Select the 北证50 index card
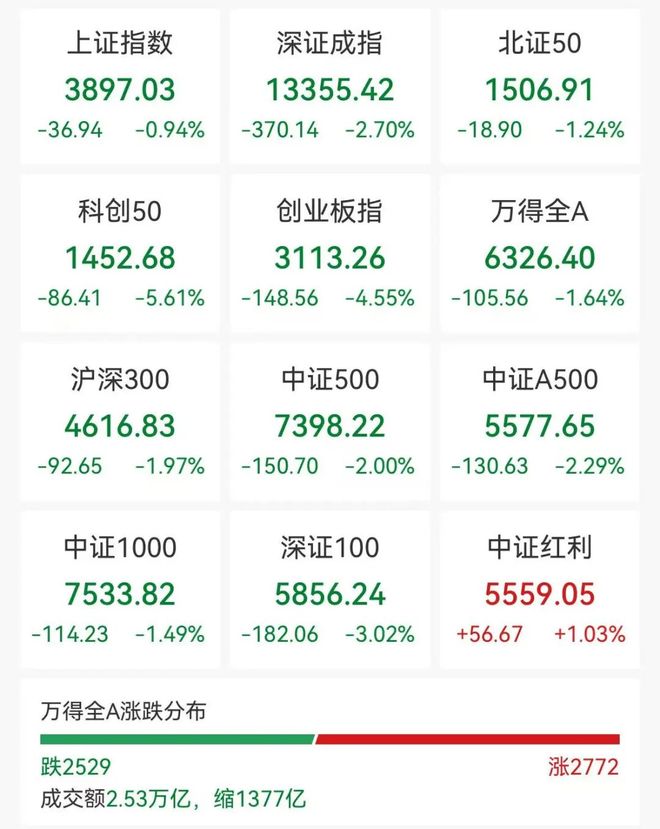 tap(540, 88)
